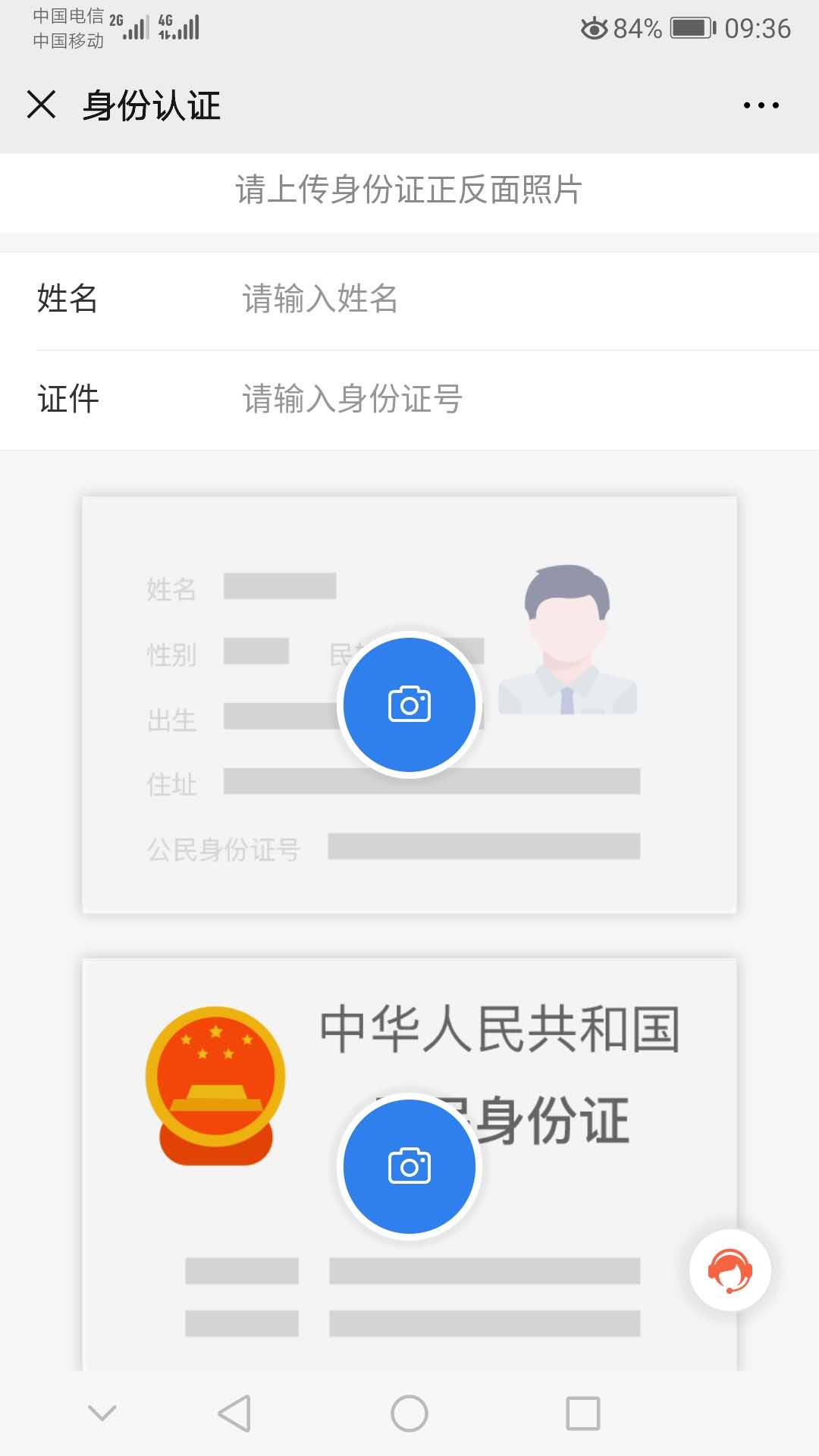The image size is (819, 1456).
Task: Tap the eye icon in the status bar
Action: pos(594,29)
